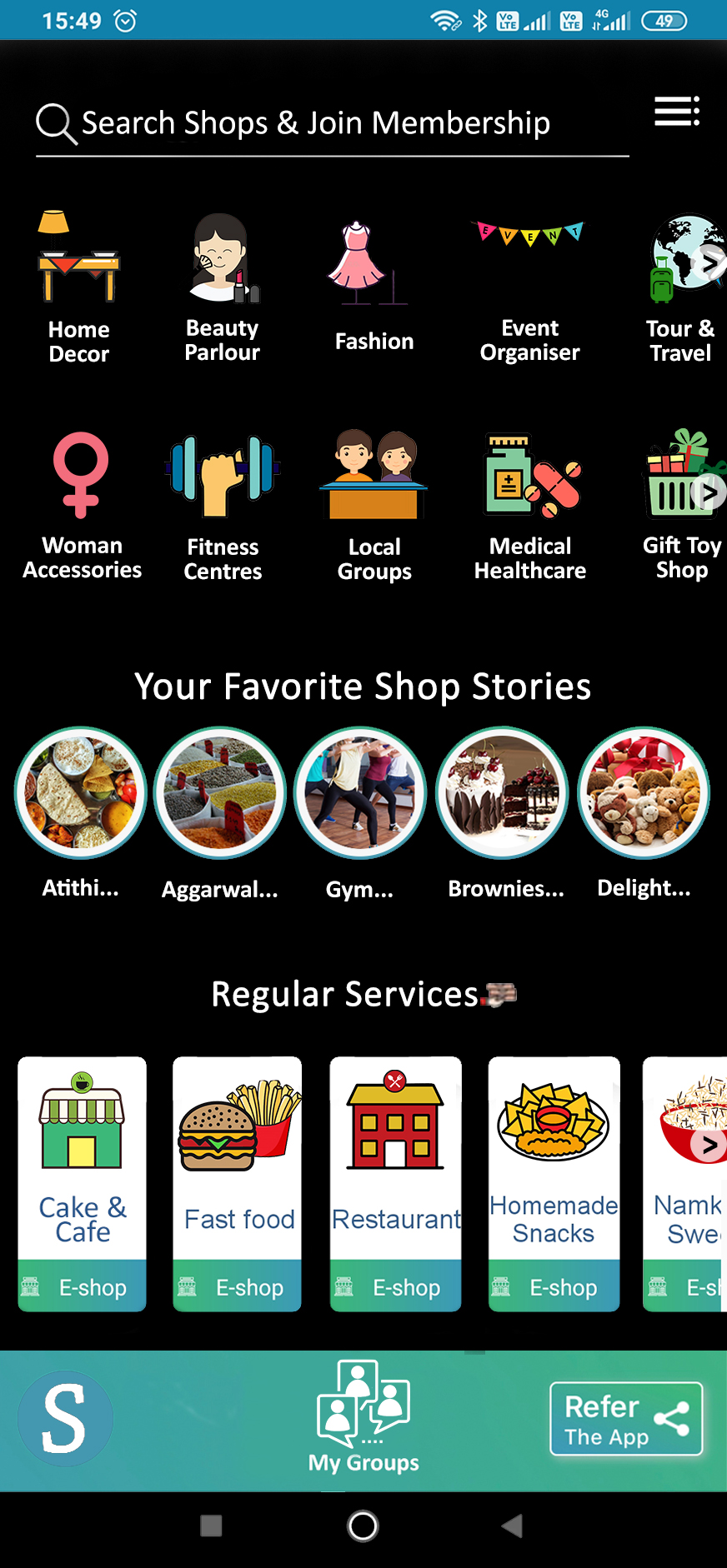Screen dimensions: 727x1568
Task: Open the search shops field
Action: (x=317, y=124)
